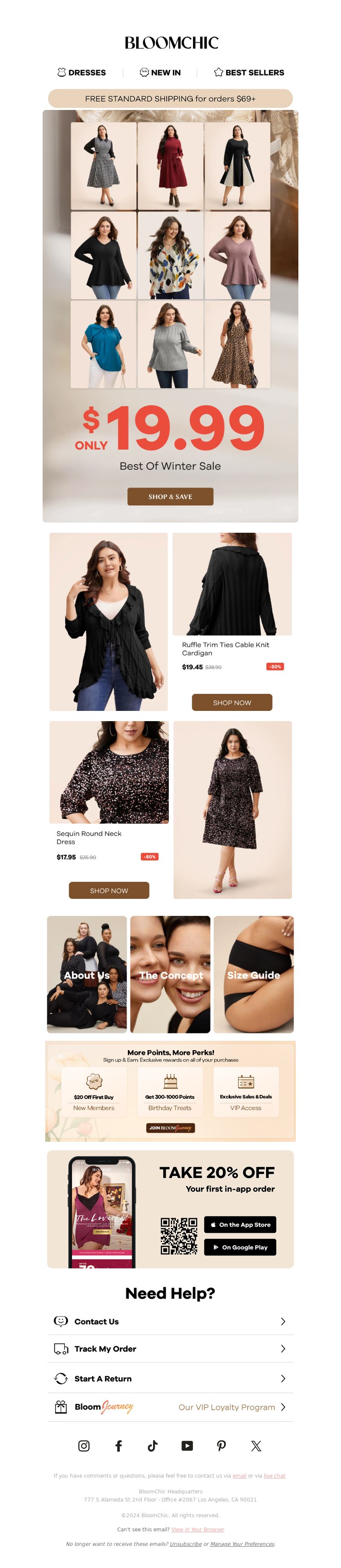Open the Contact Us row

pyautogui.click(x=170, y=1321)
